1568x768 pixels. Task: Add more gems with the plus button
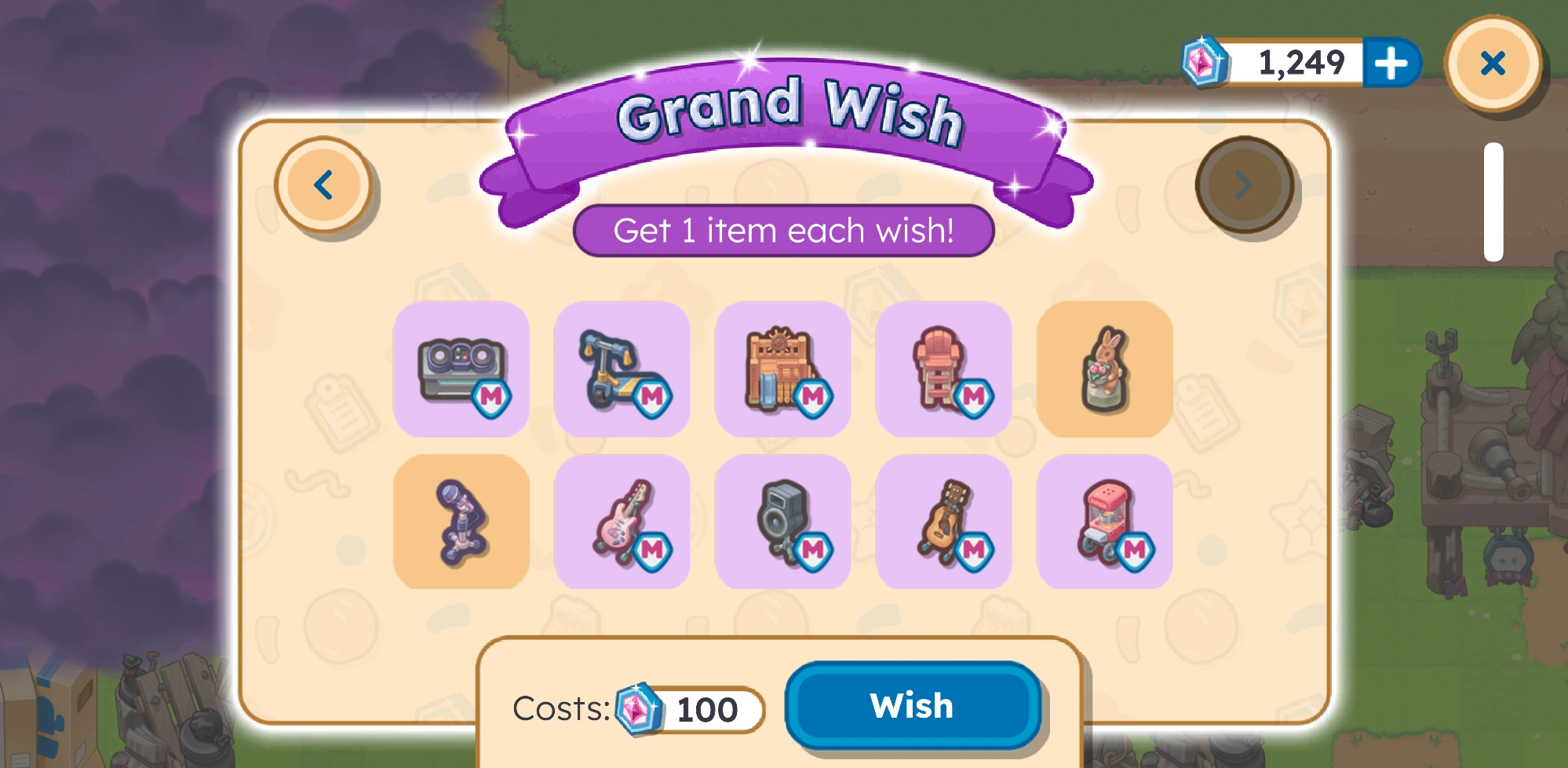[1391, 63]
